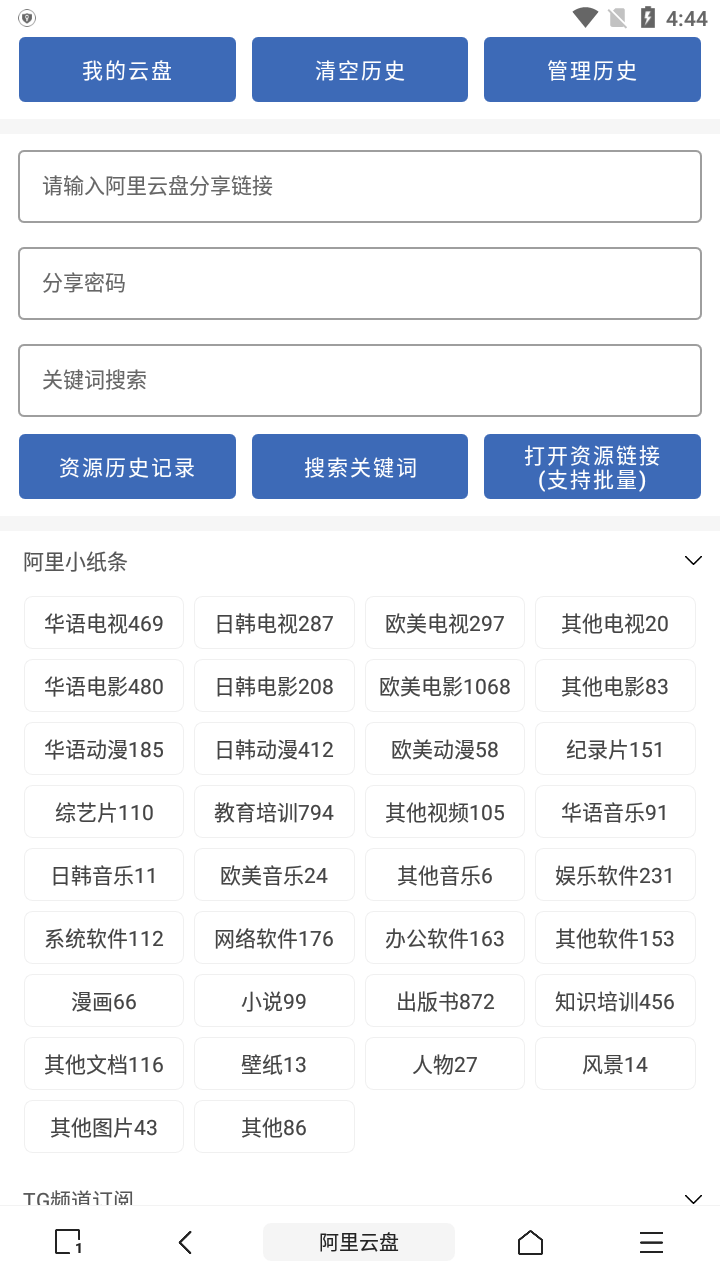Tap 资源历史记录
Viewport: 720px width, 1280px height.
pos(127,466)
